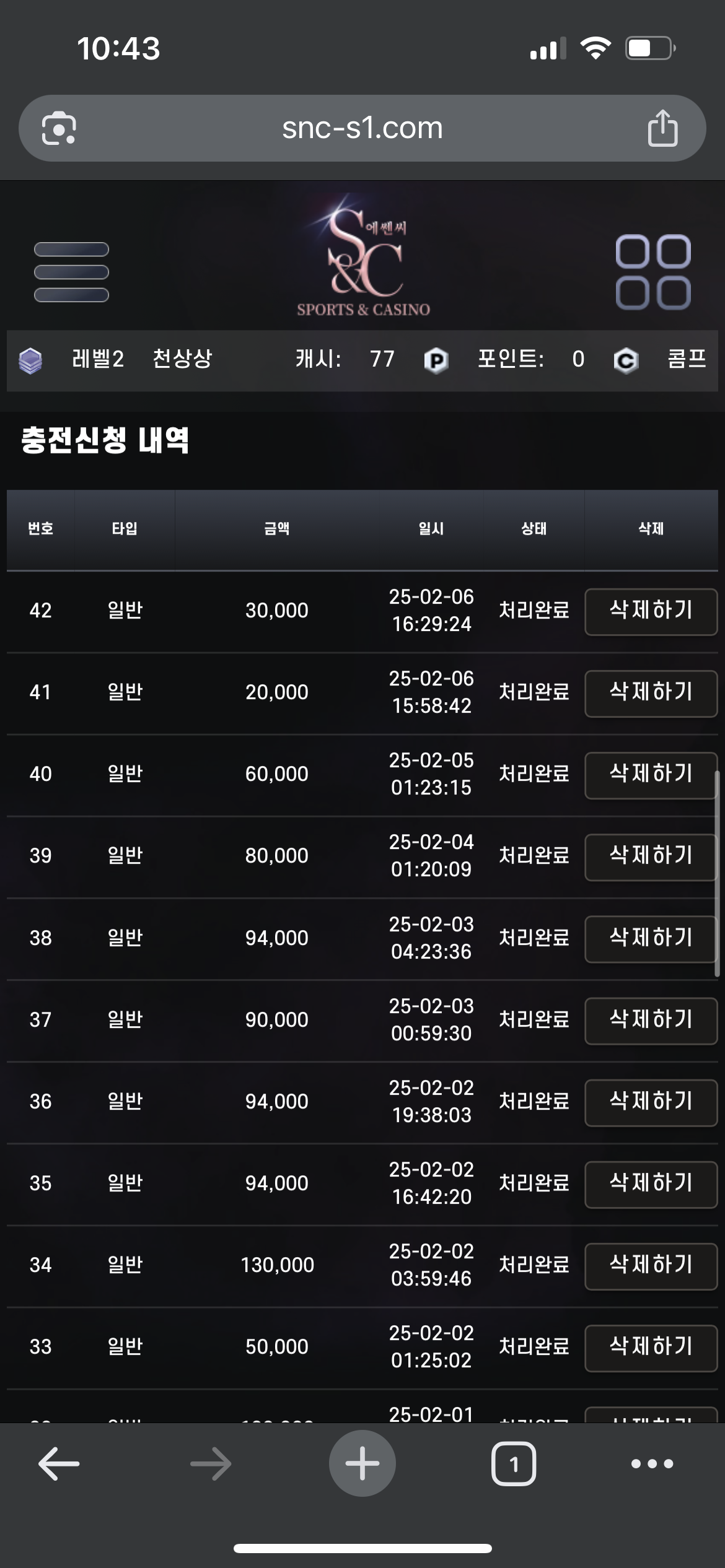Delete the 60,000 request numbered 40
This screenshot has width=725, height=1568.
click(x=651, y=775)
